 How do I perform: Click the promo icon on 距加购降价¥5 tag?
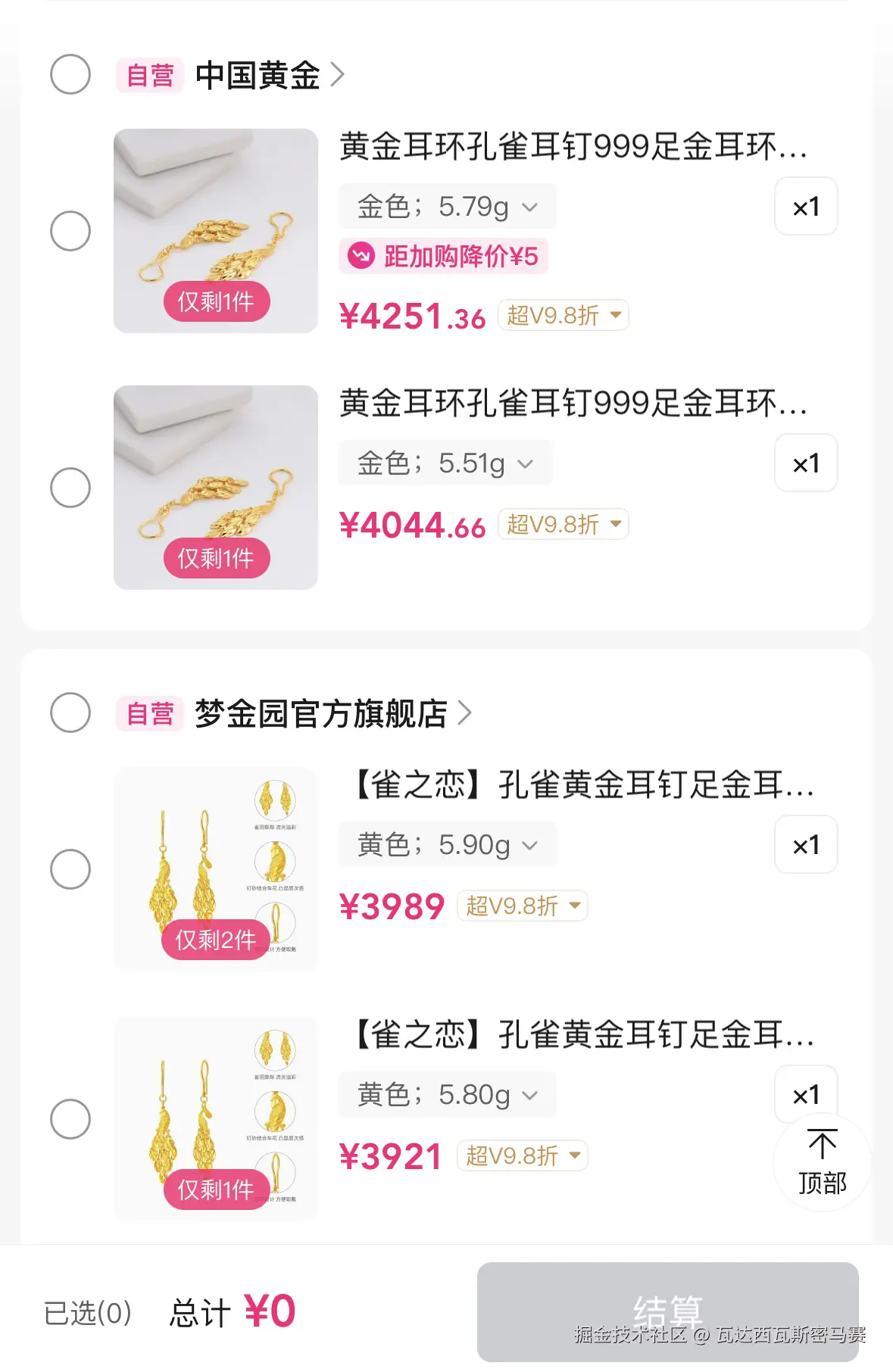tap(361, 257)
